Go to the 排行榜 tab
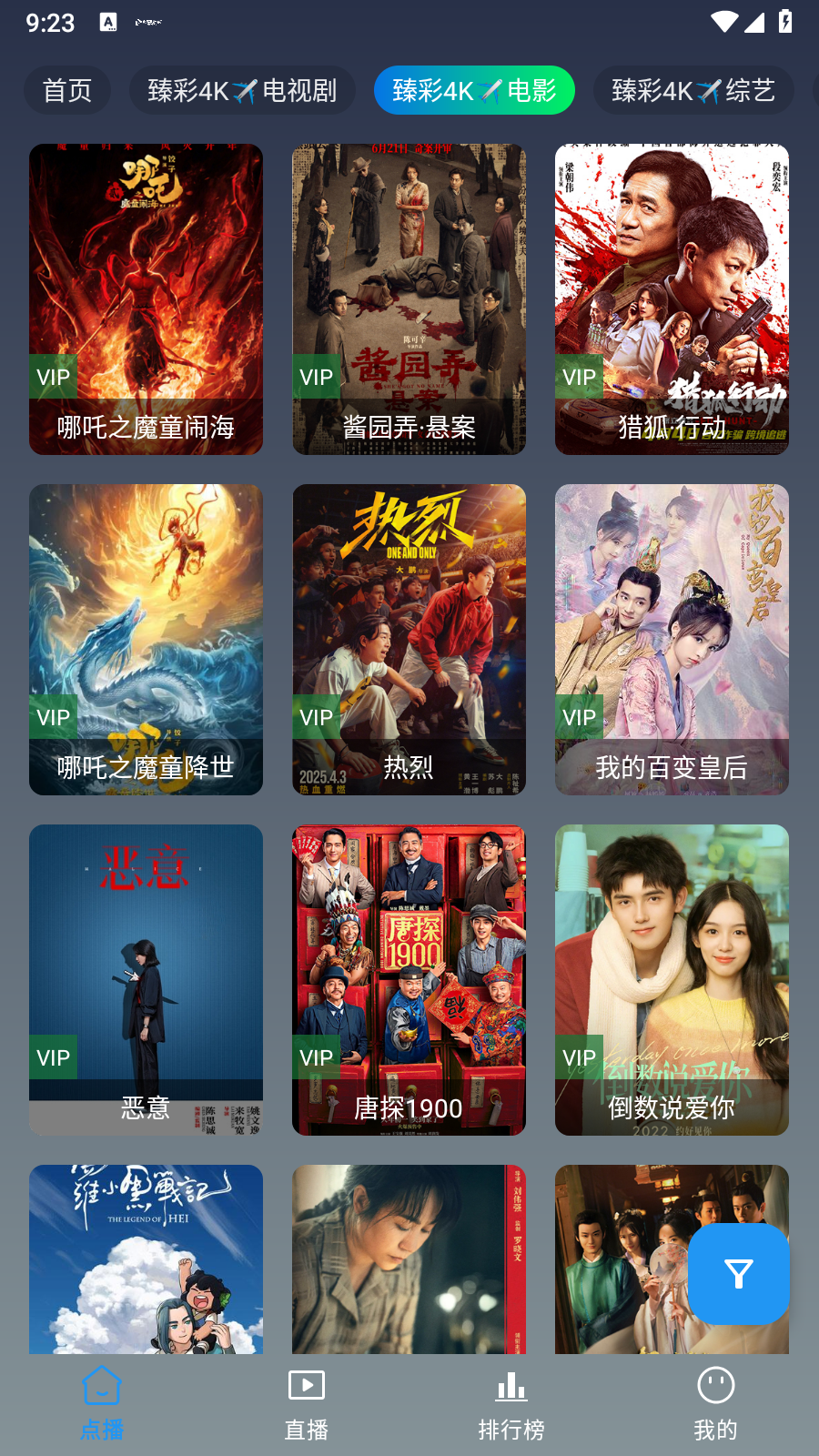Viewport: 819px width, 1456px height. pyautogui.click(x=511, y=1406)
